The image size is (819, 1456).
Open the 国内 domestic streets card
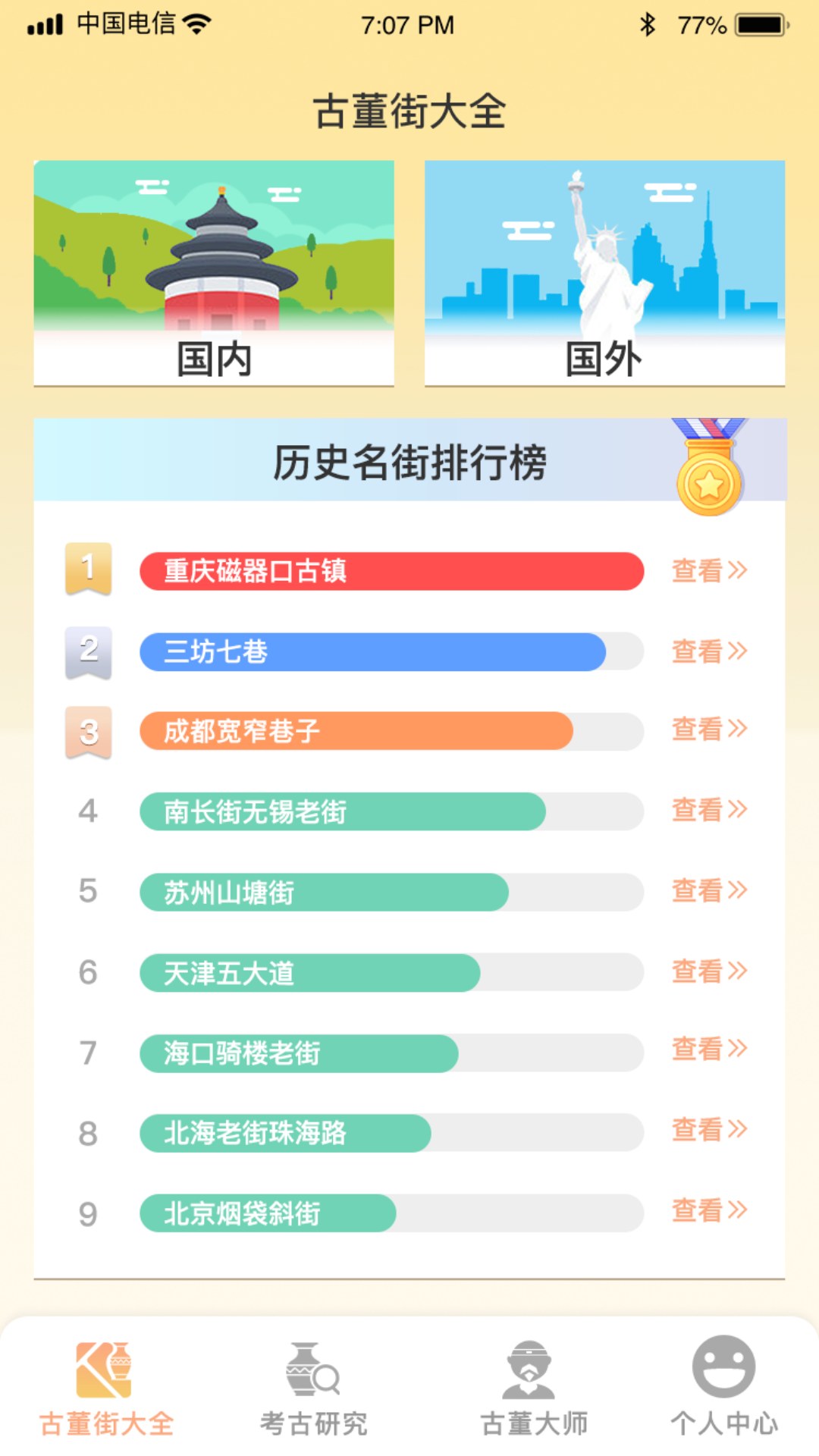tap(214, 273)
